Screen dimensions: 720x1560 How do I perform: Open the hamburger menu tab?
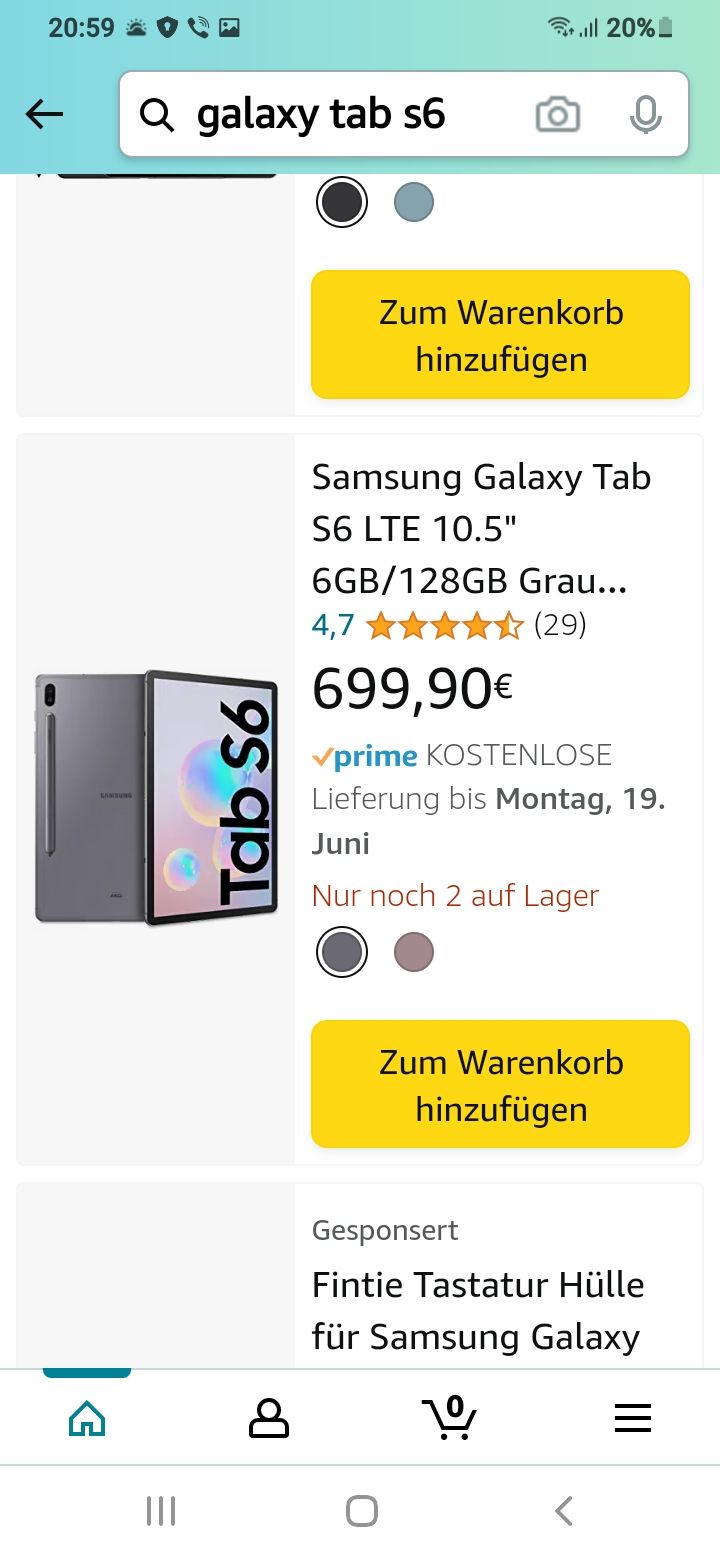pyautogui.click(x=632, y=1418)
